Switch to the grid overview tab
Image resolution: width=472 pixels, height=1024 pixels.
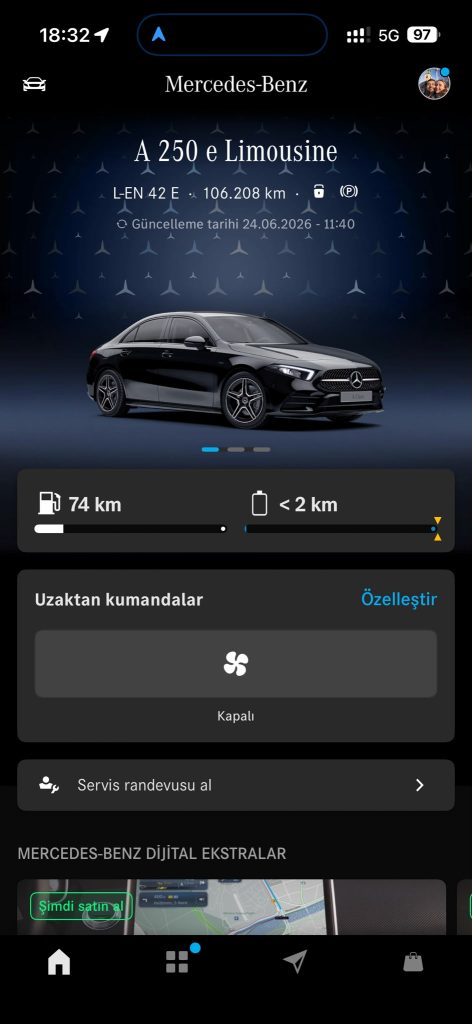pos(177,962)
